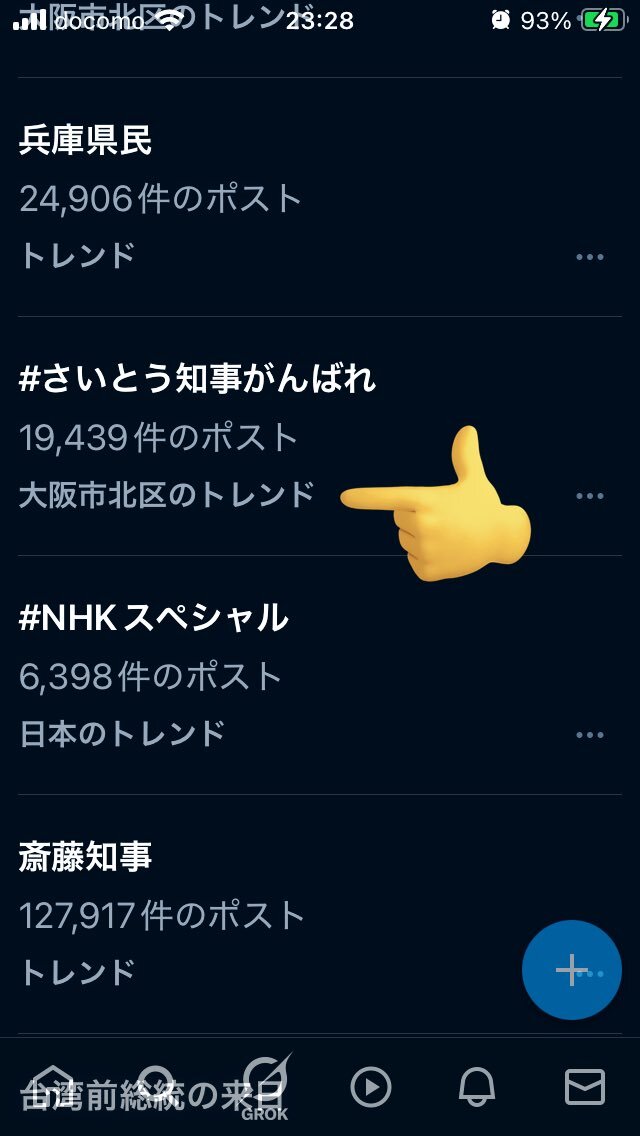This screenshot has height=1136, width=640.
Task: Open more options for #さいとう知事がんばれ
Action: 590,496
